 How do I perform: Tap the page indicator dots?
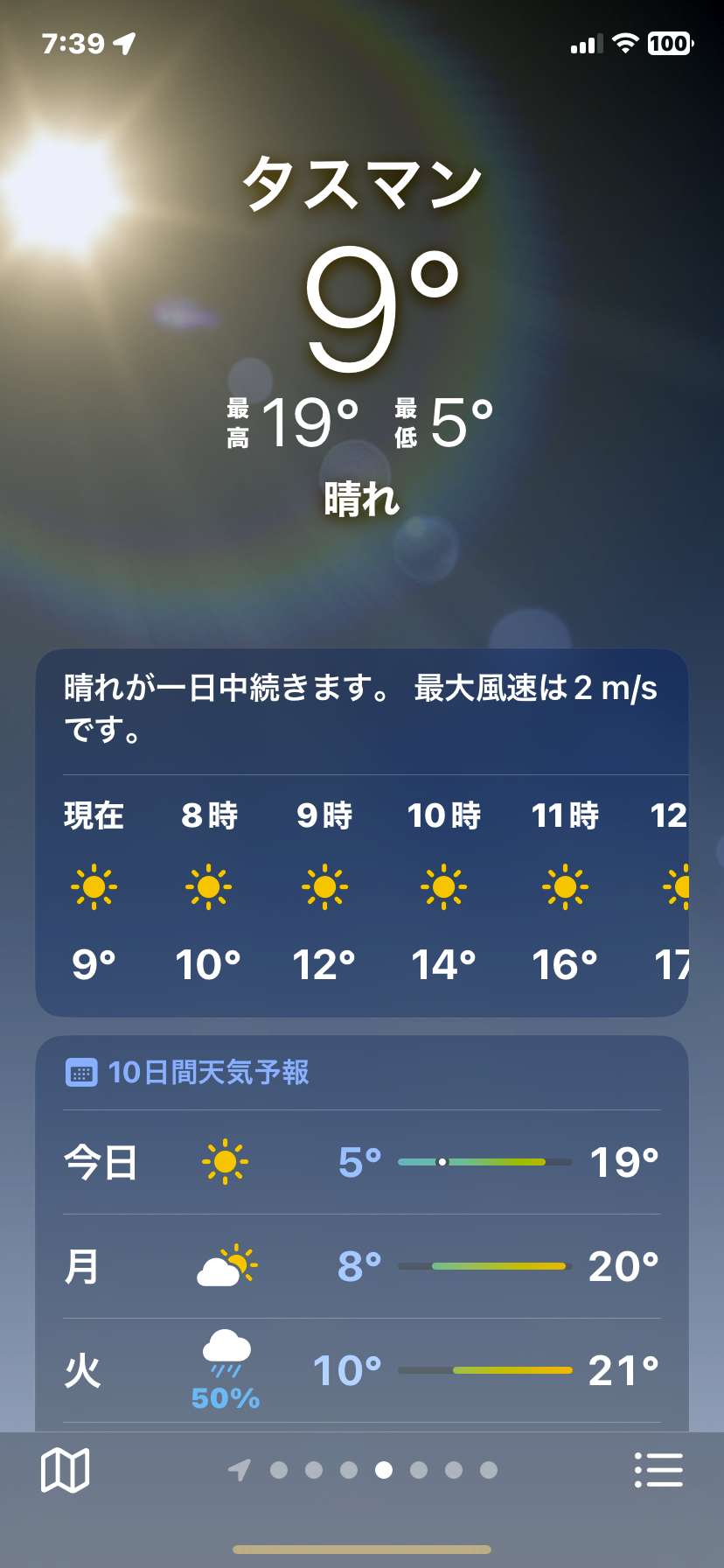click(362, 1470)
